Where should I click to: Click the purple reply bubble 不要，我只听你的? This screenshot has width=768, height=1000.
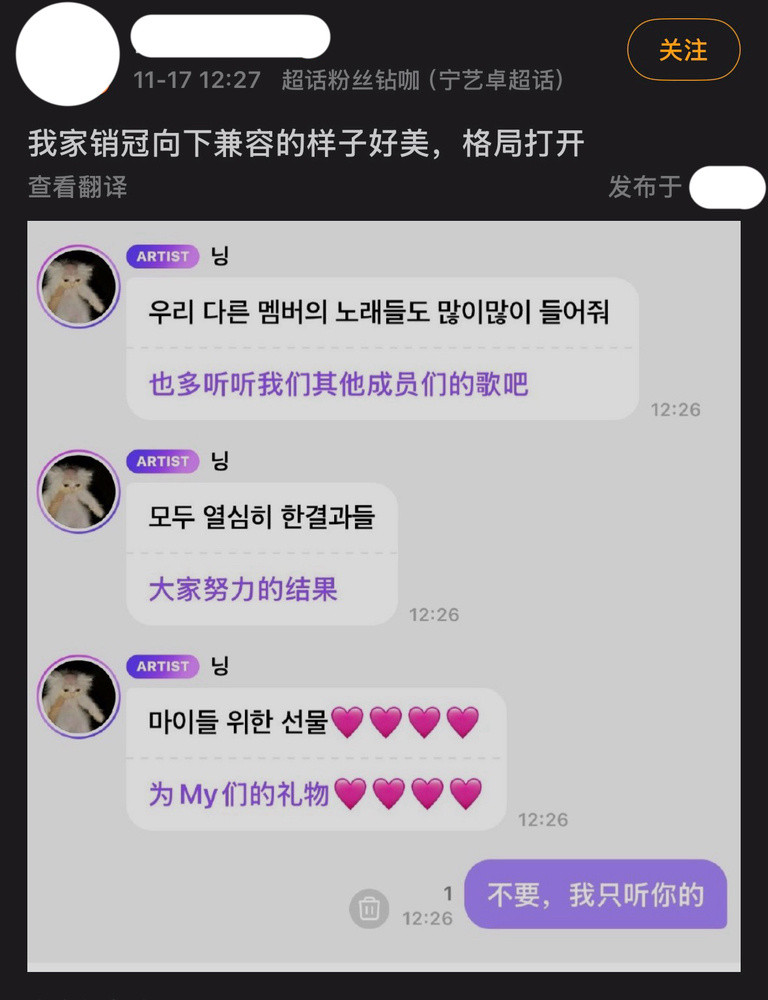pyautogui.click(x=597, y=894)
